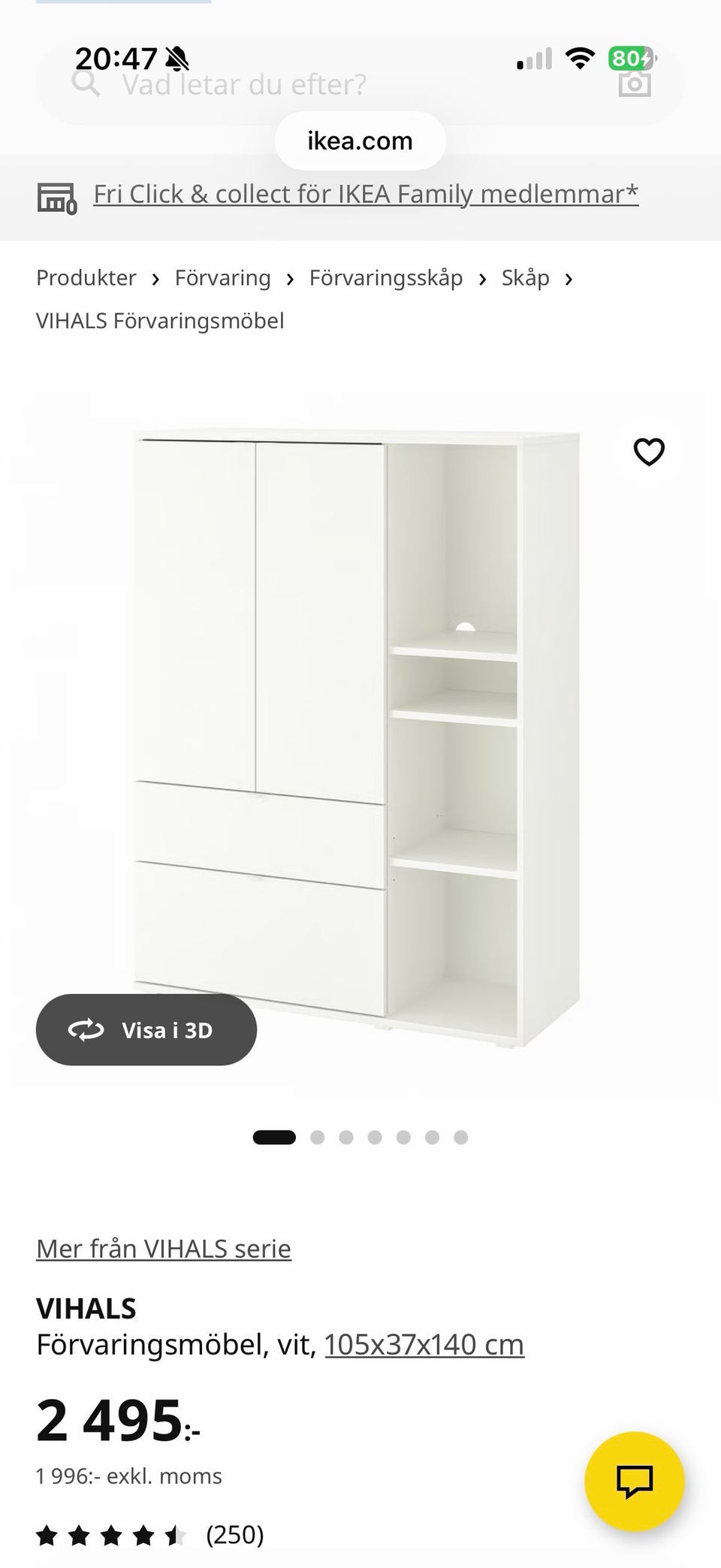Viewport: 721px width, 1568px height.
Task: Open the yellow chat button
Action: pos(635,1481)
